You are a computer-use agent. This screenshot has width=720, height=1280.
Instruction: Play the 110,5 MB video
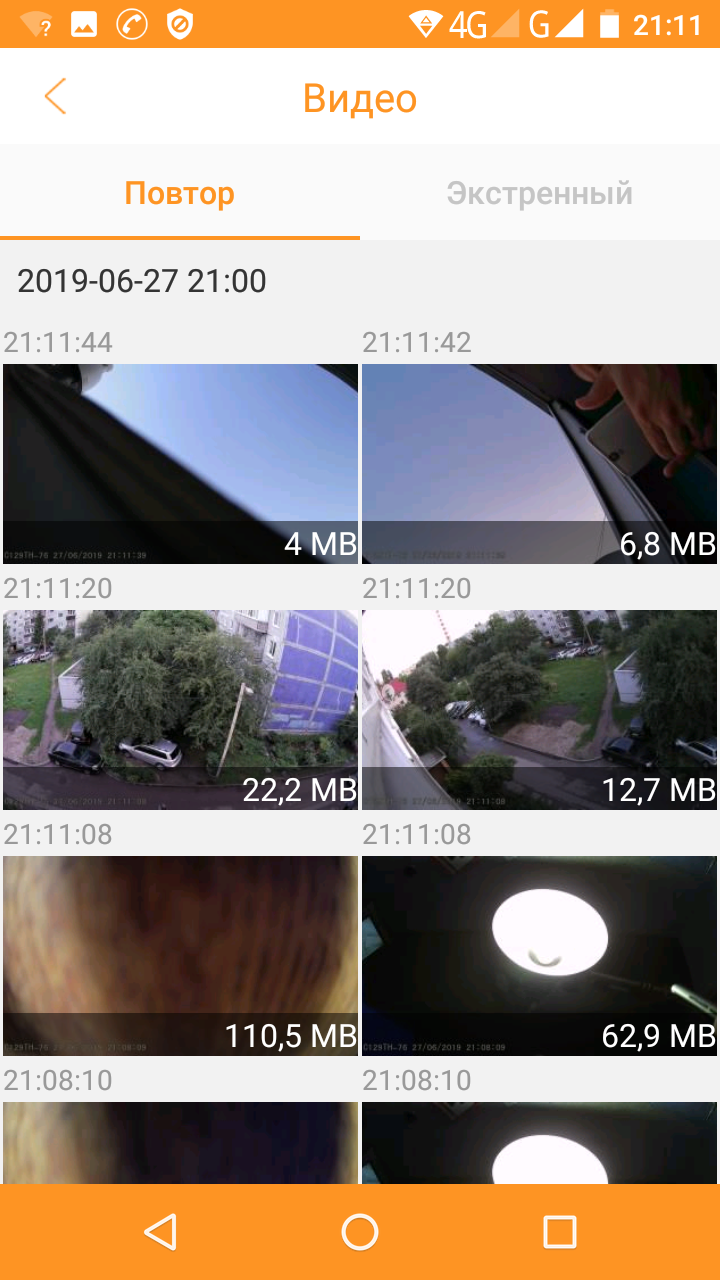tap(180, 955)
